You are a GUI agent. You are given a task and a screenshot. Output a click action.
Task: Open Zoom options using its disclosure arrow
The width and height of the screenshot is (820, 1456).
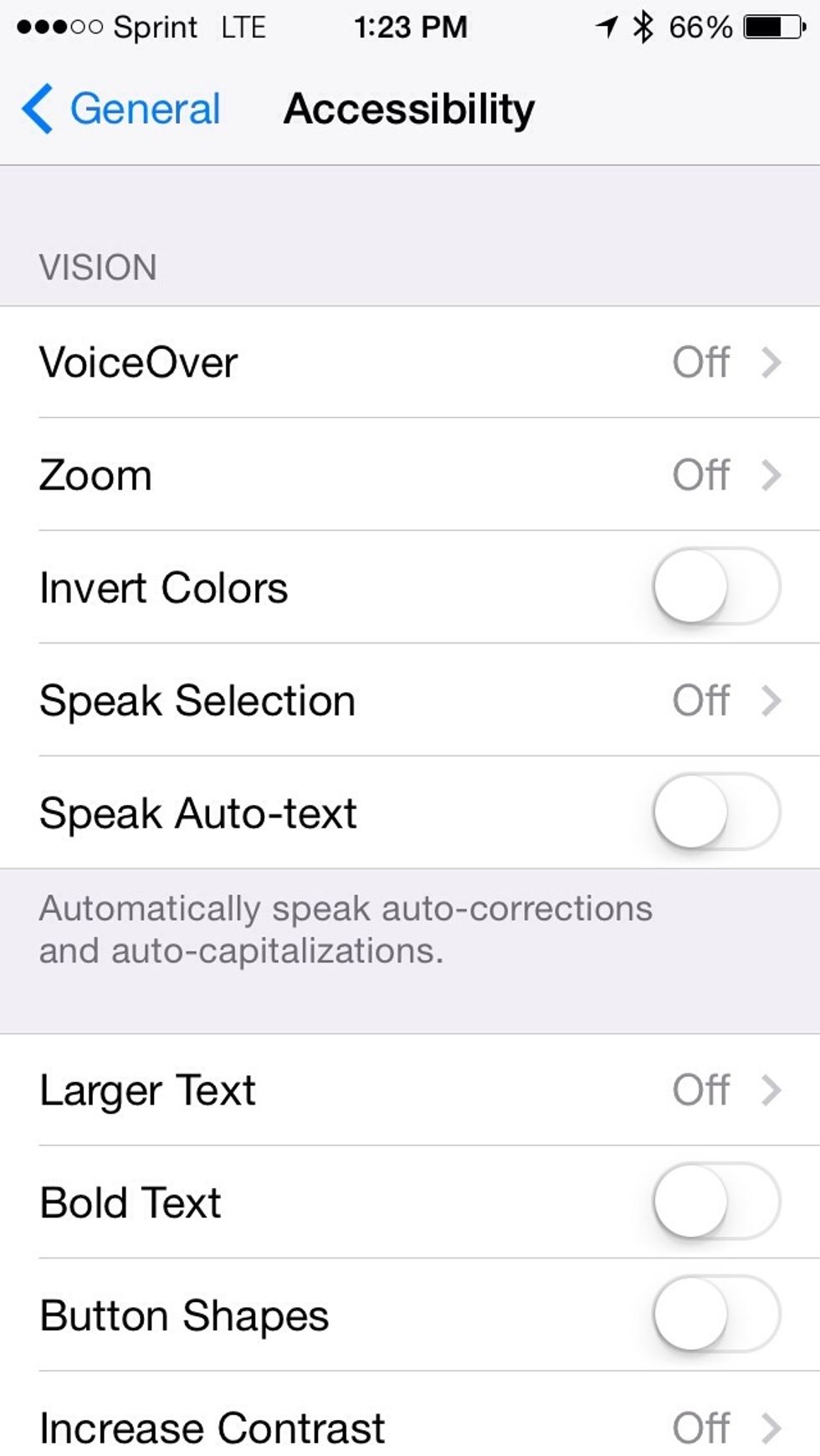[x=771, y=474]
